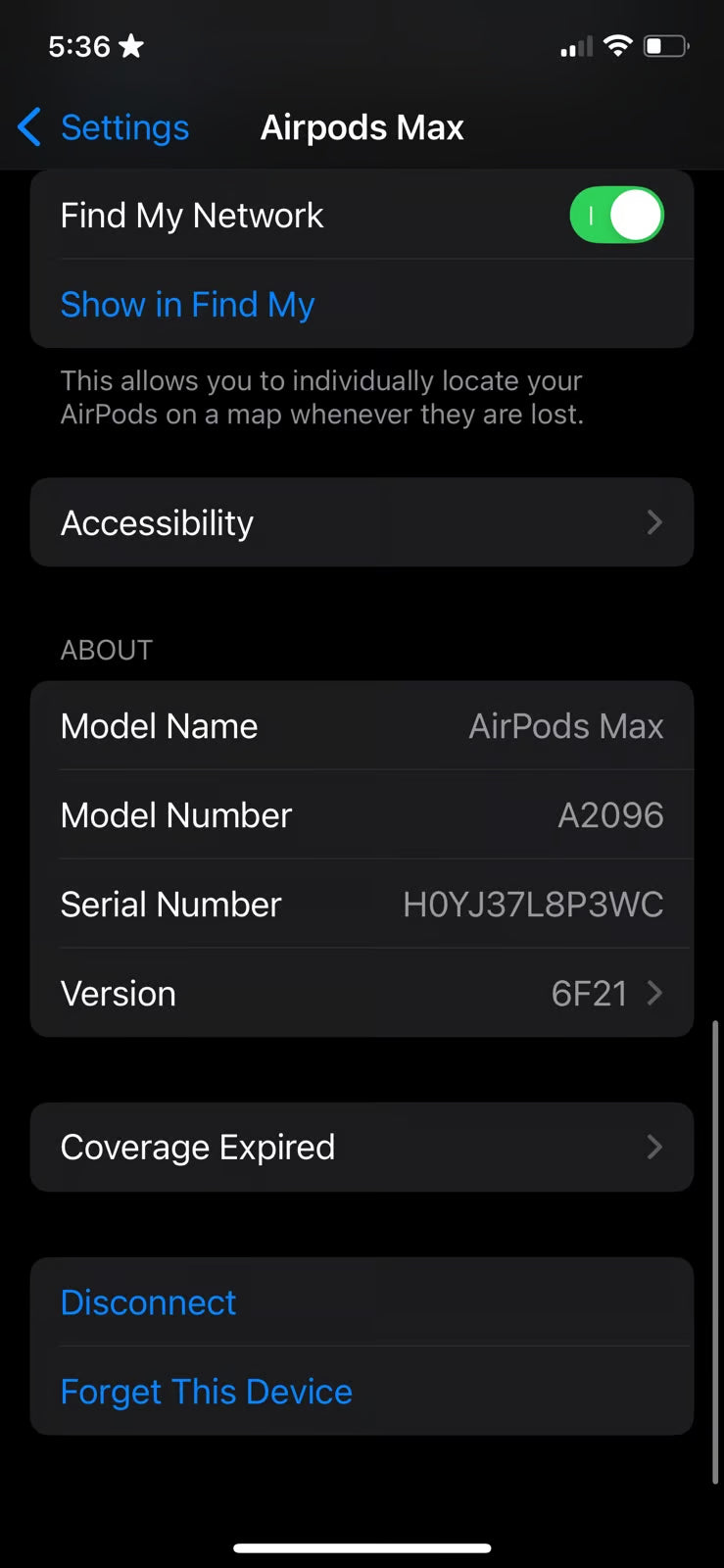Tap the Settings label in the navigation bar
This screenshot has width=724, height=1568.
click(x=124, y=127)
